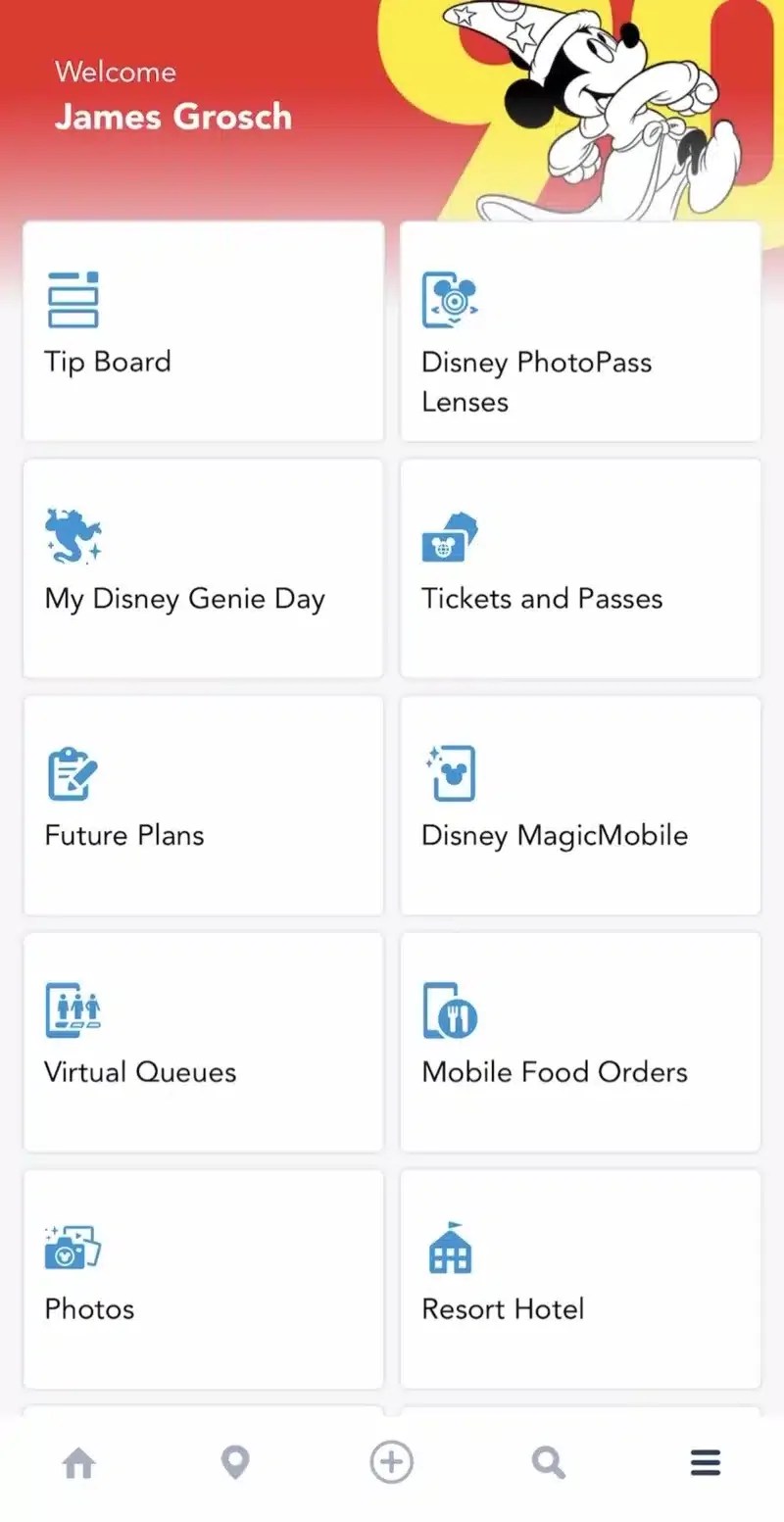The image size is (784, 1522).
Task: Tap the Photos camera icon
Action: (x=73, y=1247)
